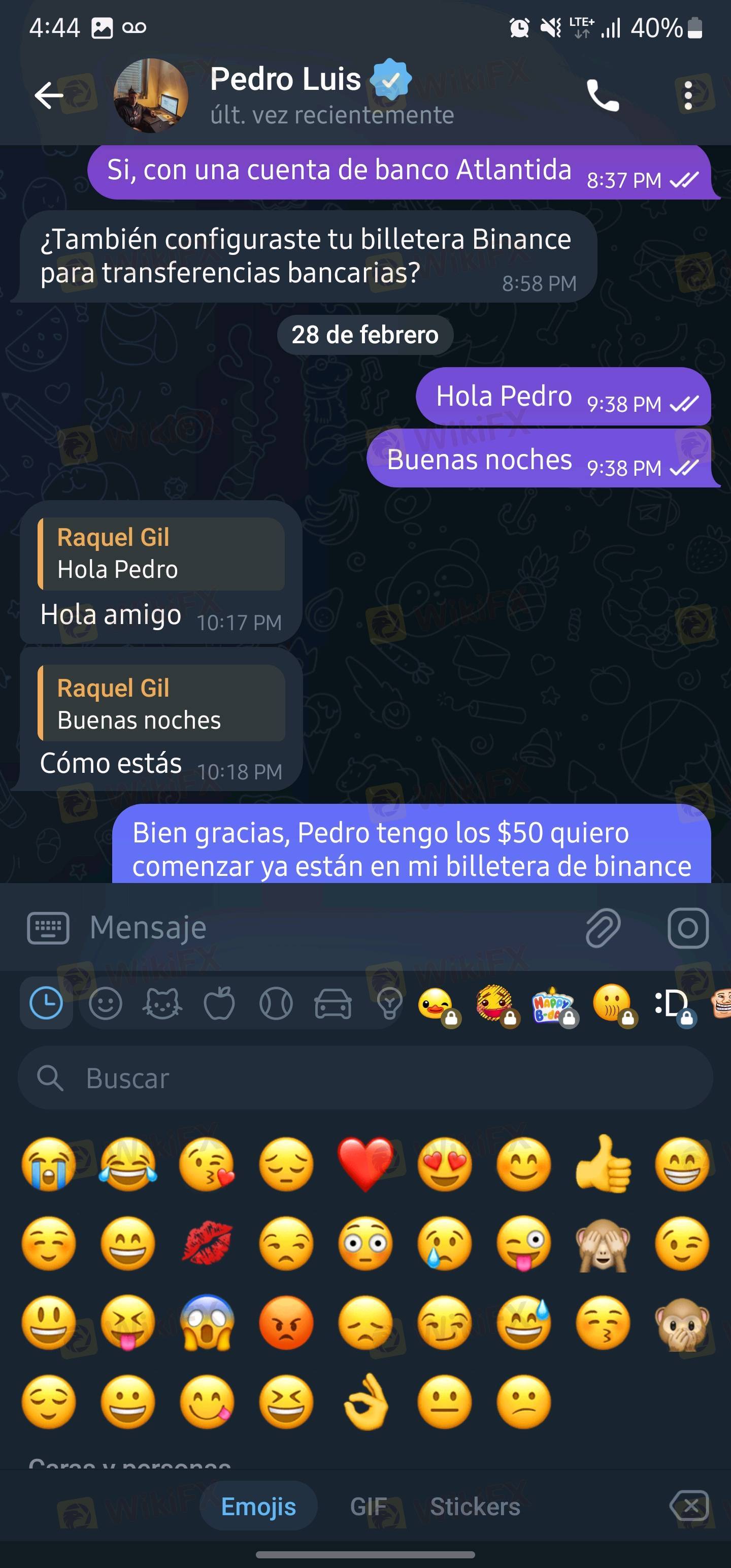Jump to the smileys emoji category

[105, 1003]
